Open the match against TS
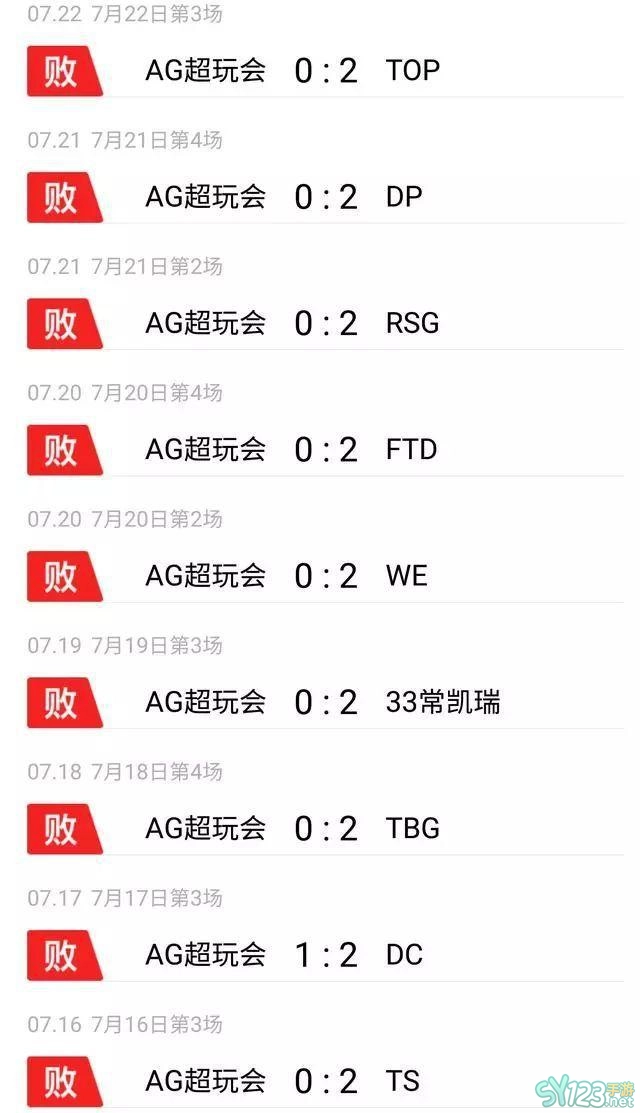The width and height of the screenshot is (640, 1113). 326,1081
